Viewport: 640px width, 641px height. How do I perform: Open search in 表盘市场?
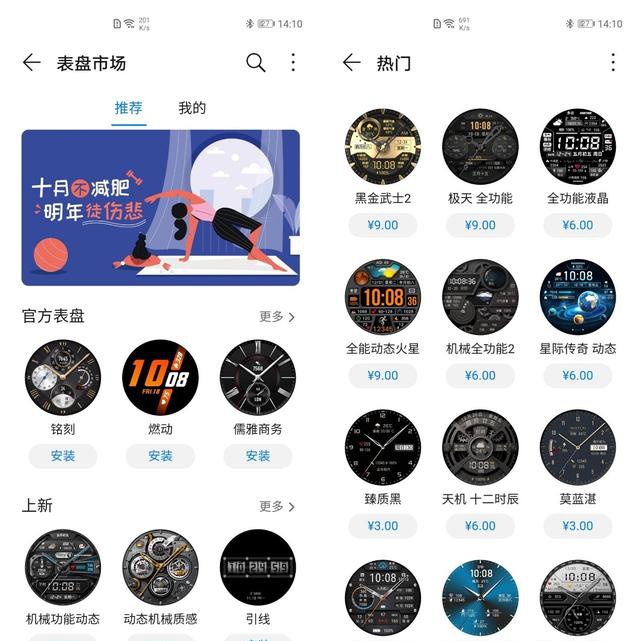[256, 63]
